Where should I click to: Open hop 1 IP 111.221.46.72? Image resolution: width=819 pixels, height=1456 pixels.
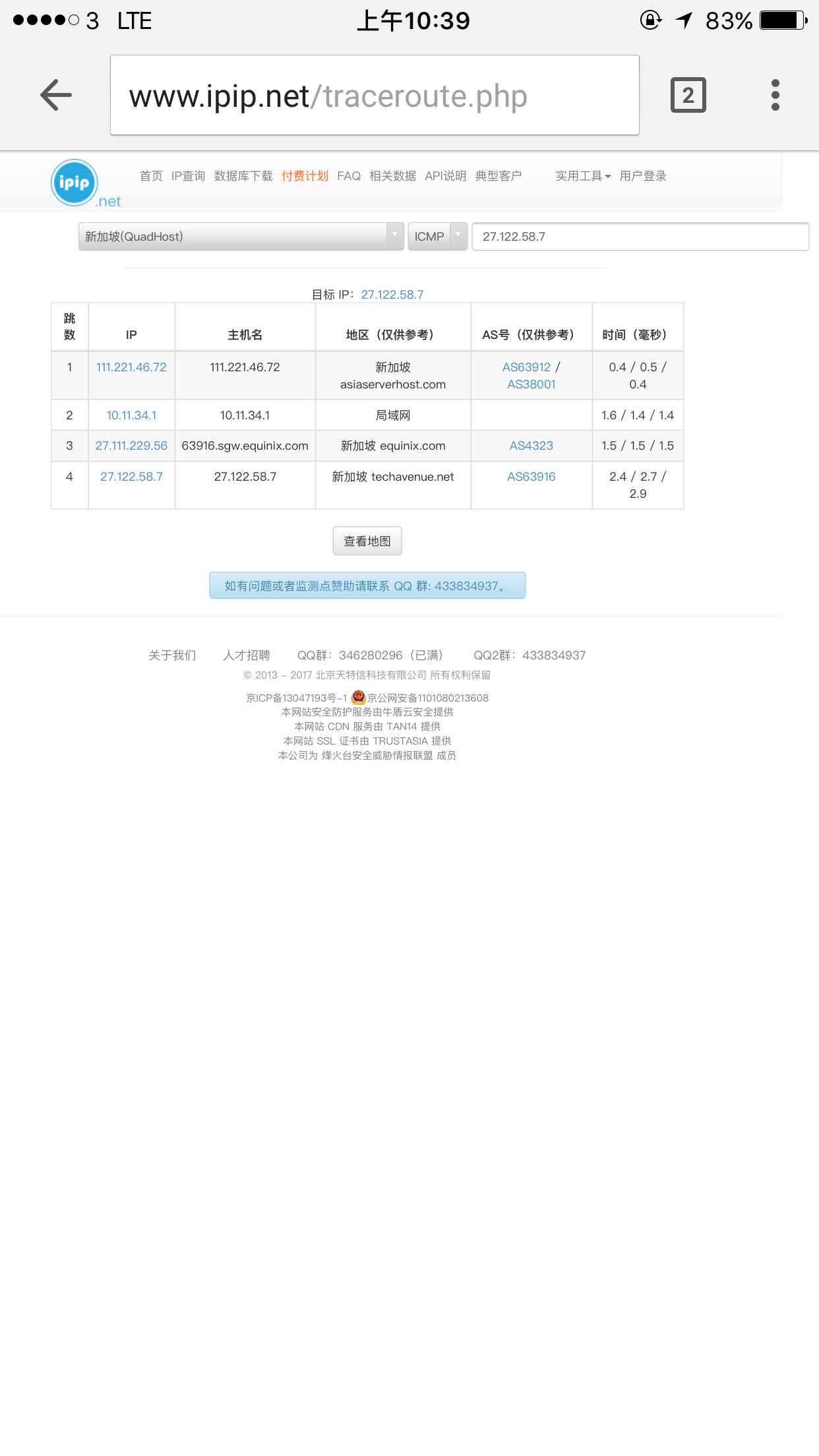click(x=131, y=367)
